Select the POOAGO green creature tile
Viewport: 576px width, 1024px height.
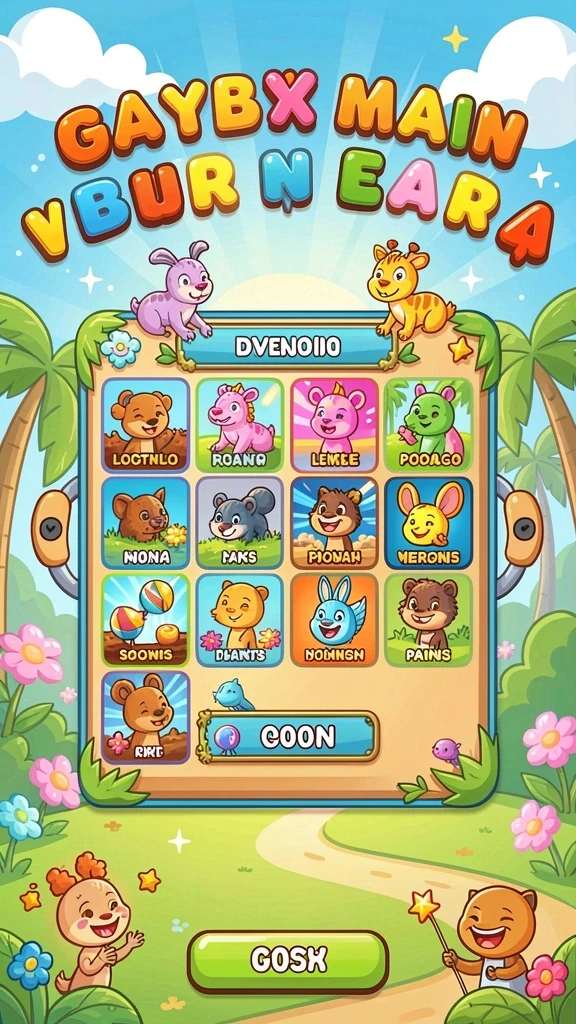click(x=428, y=424)
